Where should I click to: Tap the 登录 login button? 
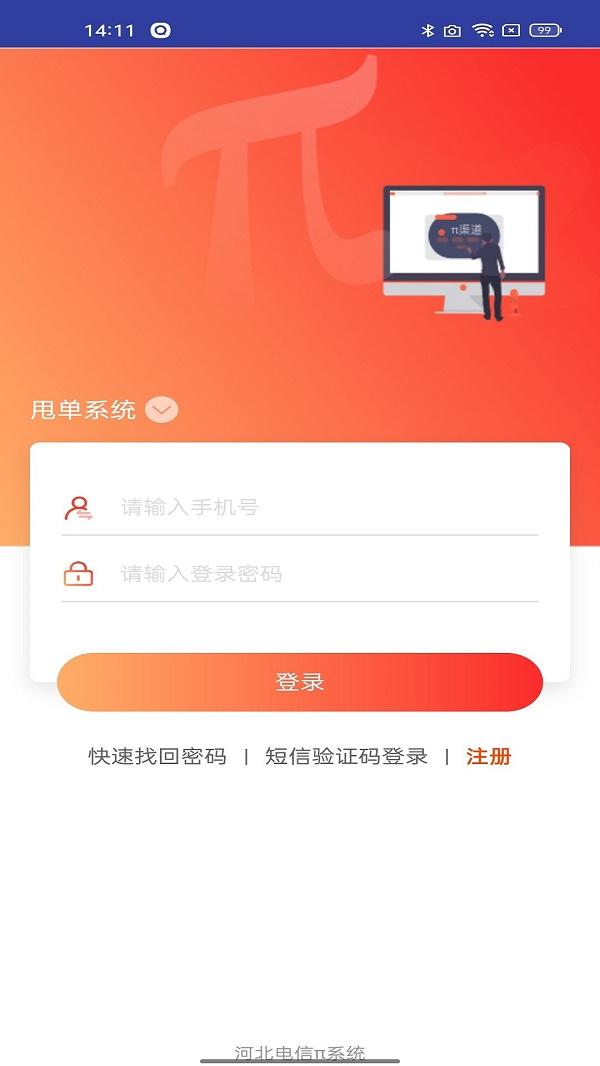pos(300,682)
